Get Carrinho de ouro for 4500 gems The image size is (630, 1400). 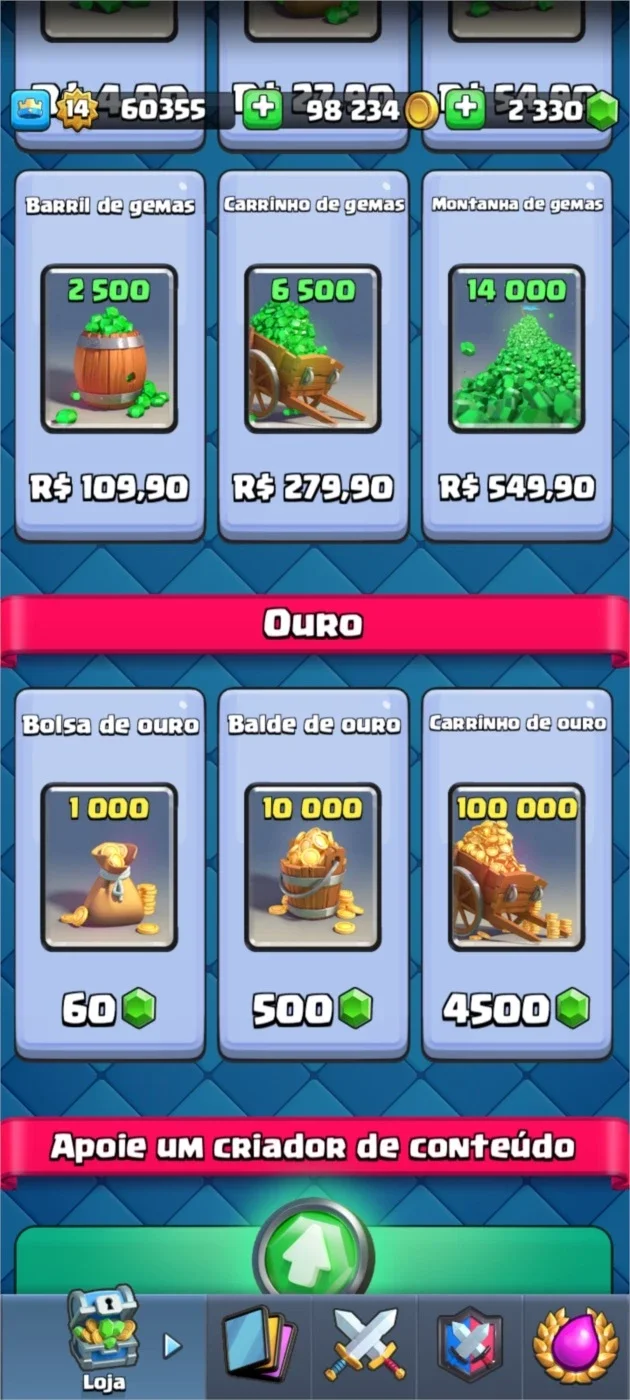point(517,873)
